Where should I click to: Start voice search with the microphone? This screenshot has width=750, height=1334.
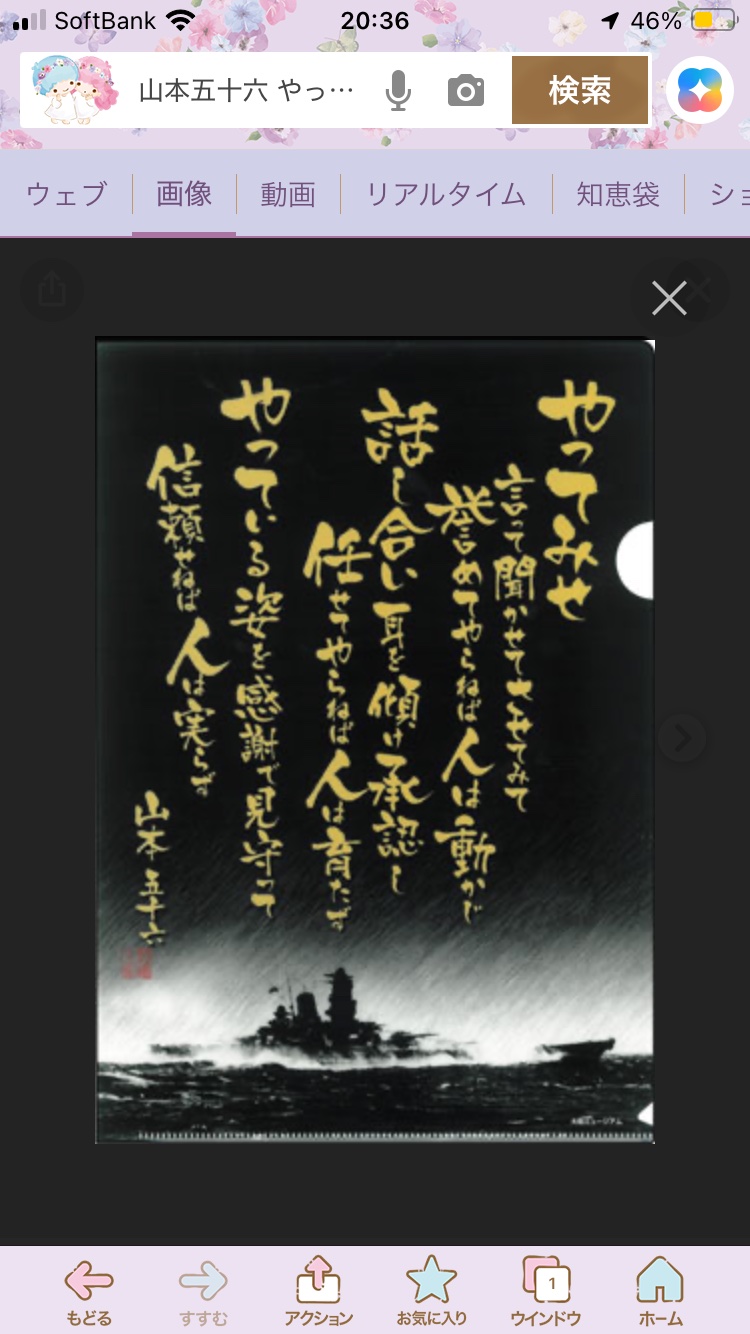tap(398, 91)
